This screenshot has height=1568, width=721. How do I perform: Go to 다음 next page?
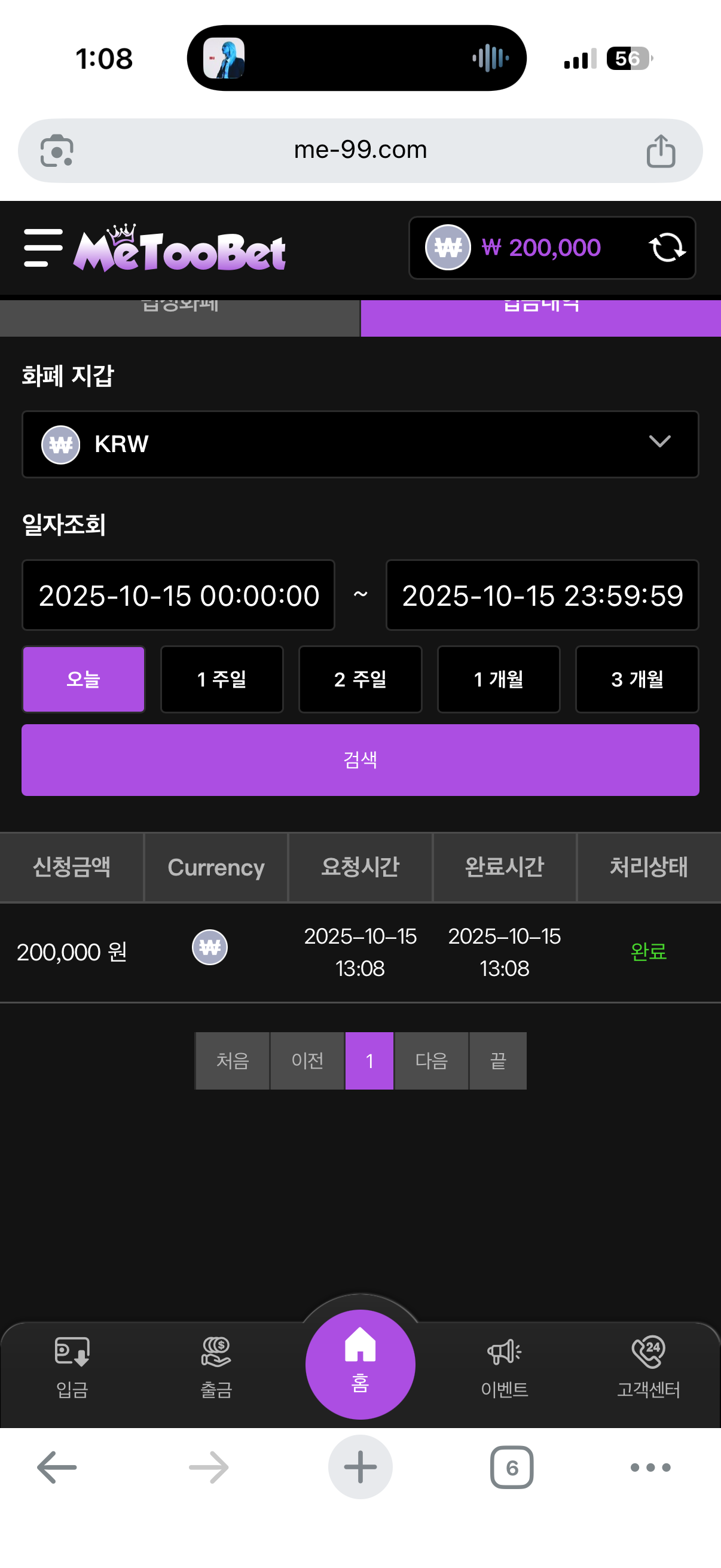(432, 1061)
